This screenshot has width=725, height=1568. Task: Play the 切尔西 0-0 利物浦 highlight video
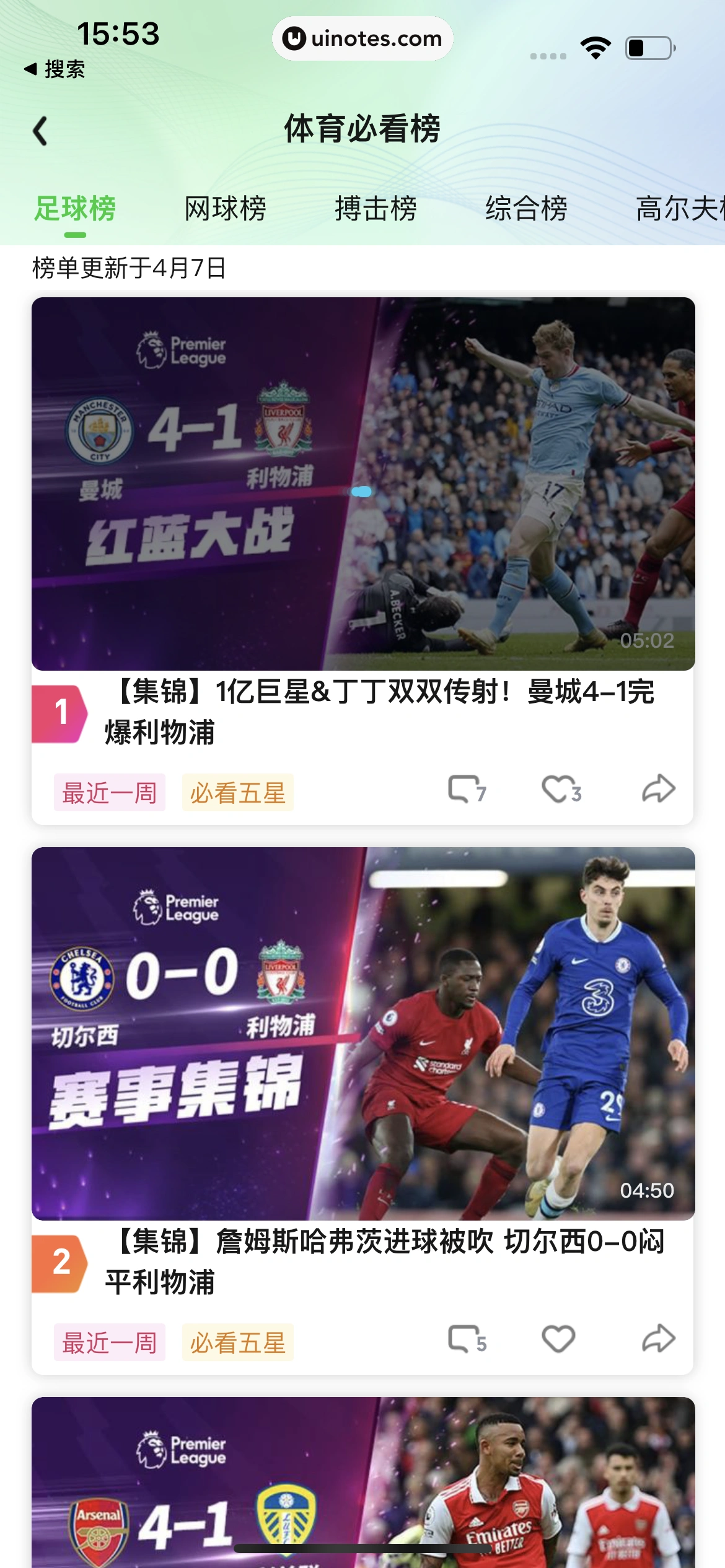point(363,1034)
